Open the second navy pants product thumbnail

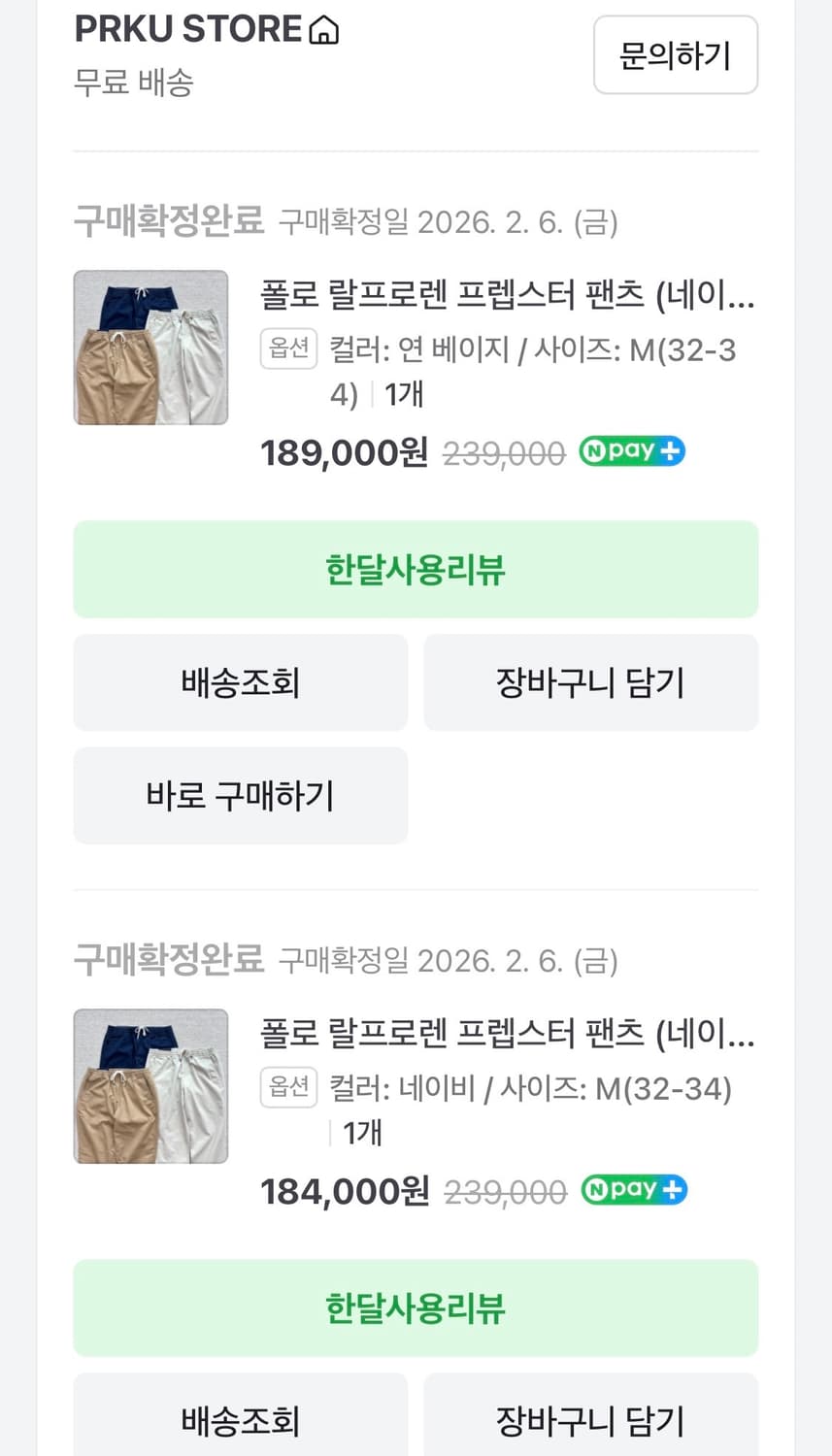[150, 1085]
